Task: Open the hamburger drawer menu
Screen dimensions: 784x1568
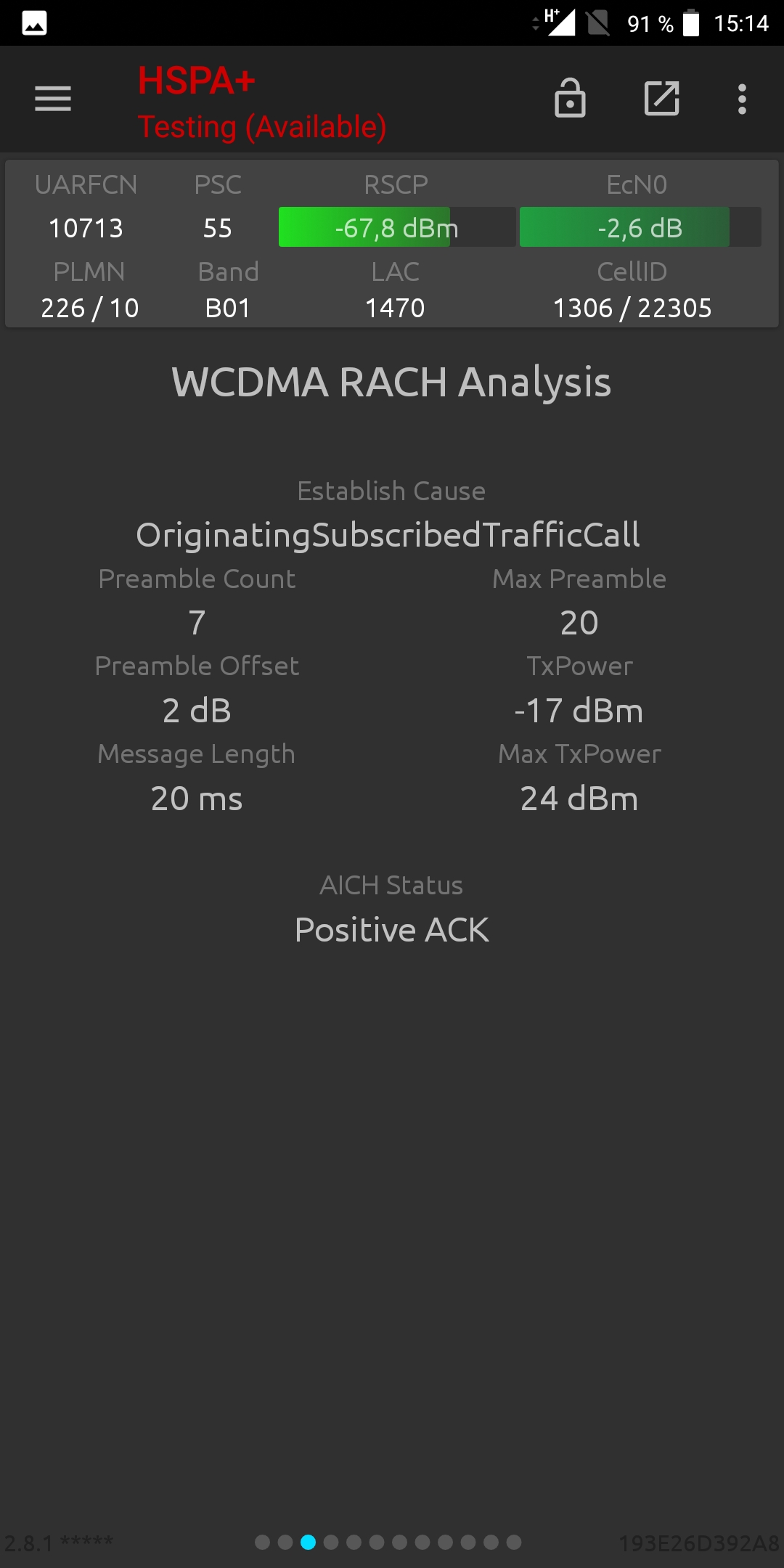Action: tap(53, 99)
